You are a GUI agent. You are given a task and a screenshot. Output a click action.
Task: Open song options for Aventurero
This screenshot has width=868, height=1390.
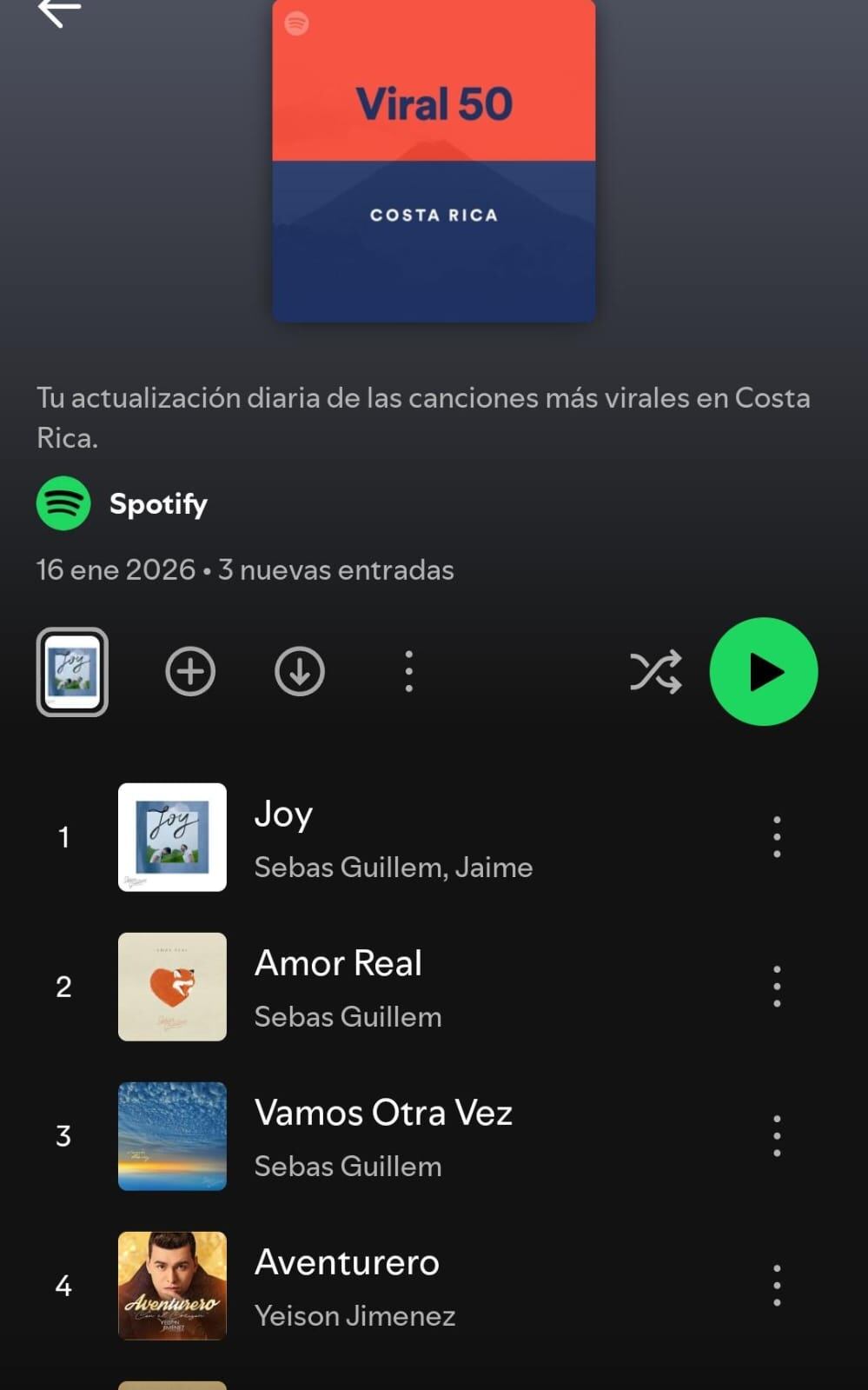(x=777, y=1285)
